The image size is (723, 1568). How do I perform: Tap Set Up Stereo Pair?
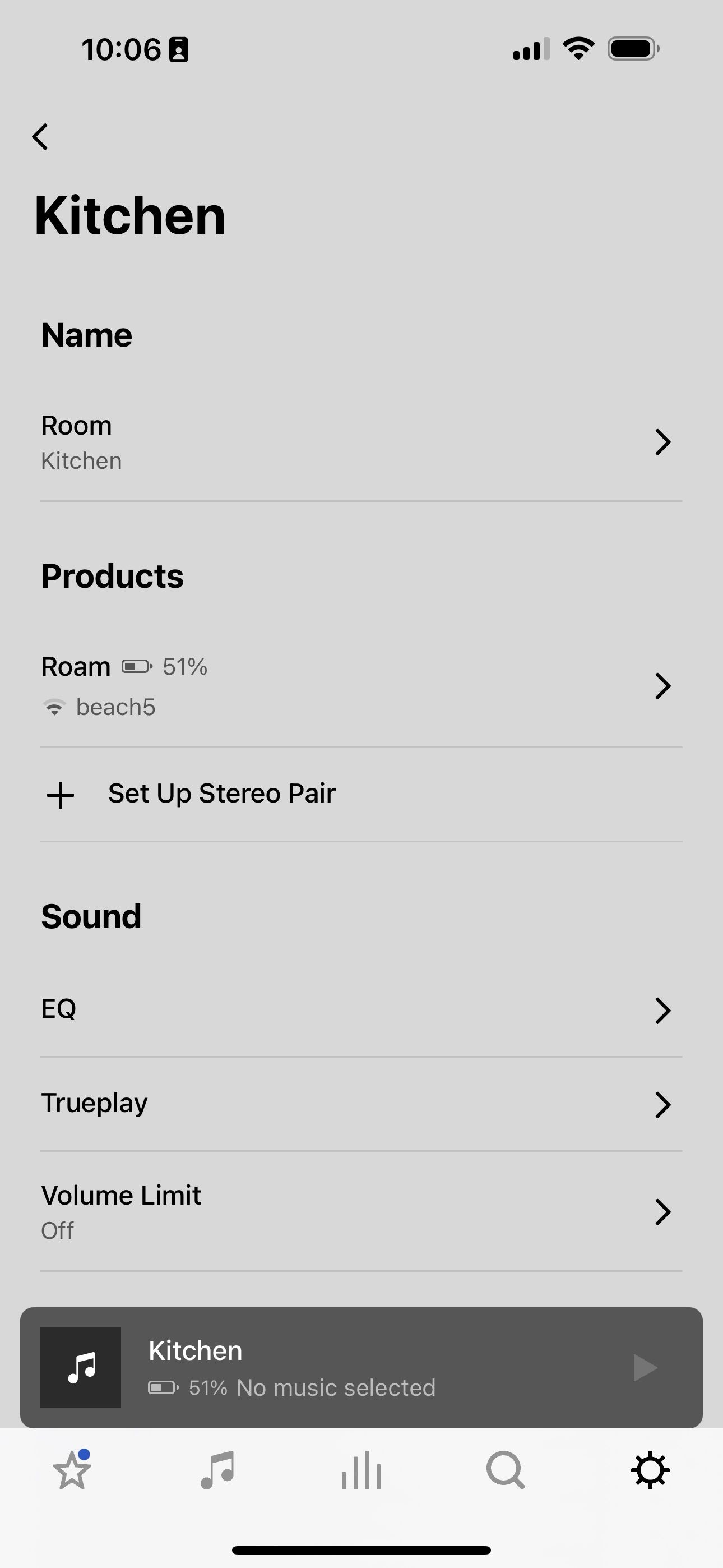pos(221,793)
